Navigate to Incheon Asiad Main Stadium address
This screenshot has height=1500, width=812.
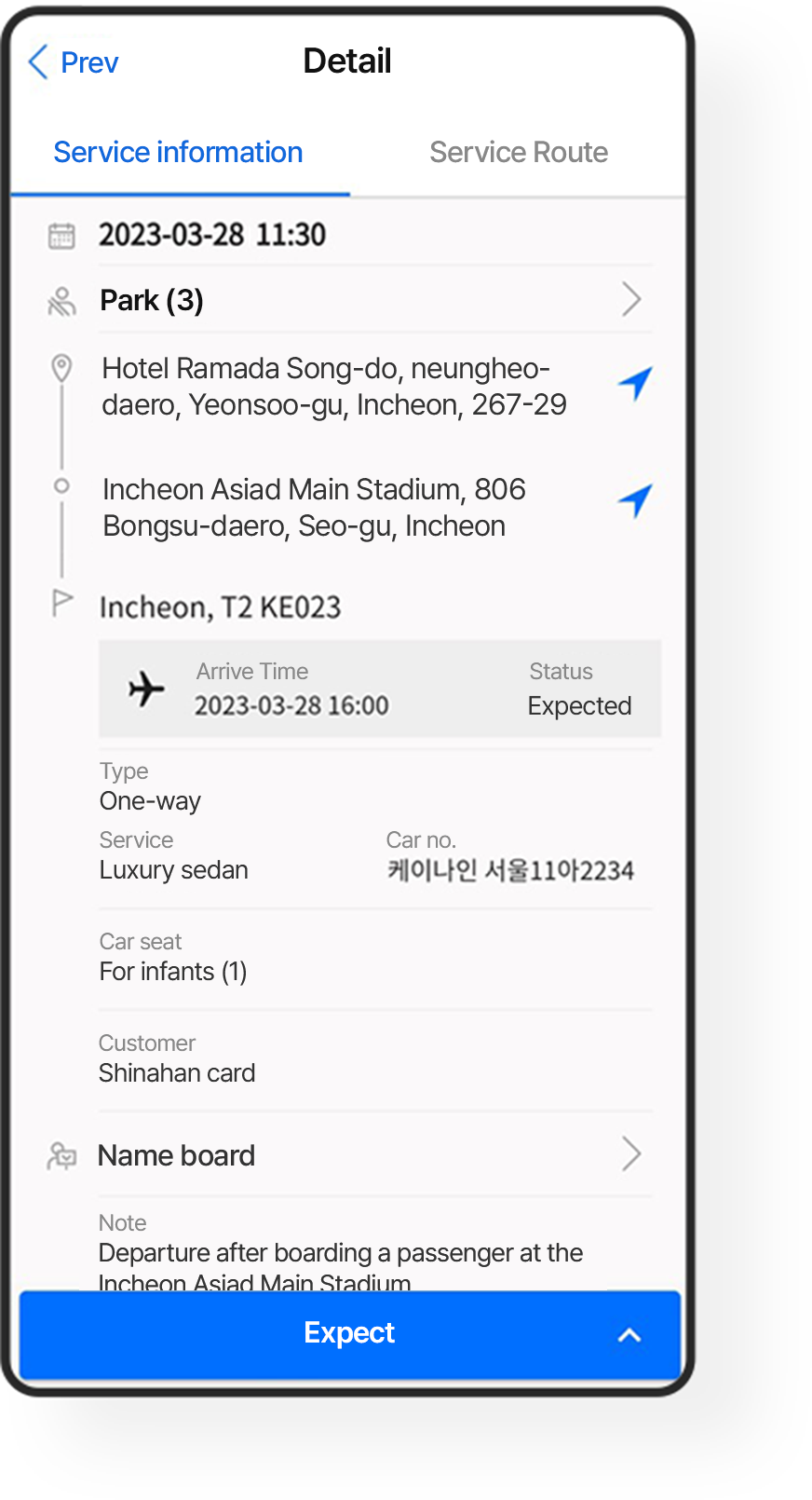coord(635,500)
